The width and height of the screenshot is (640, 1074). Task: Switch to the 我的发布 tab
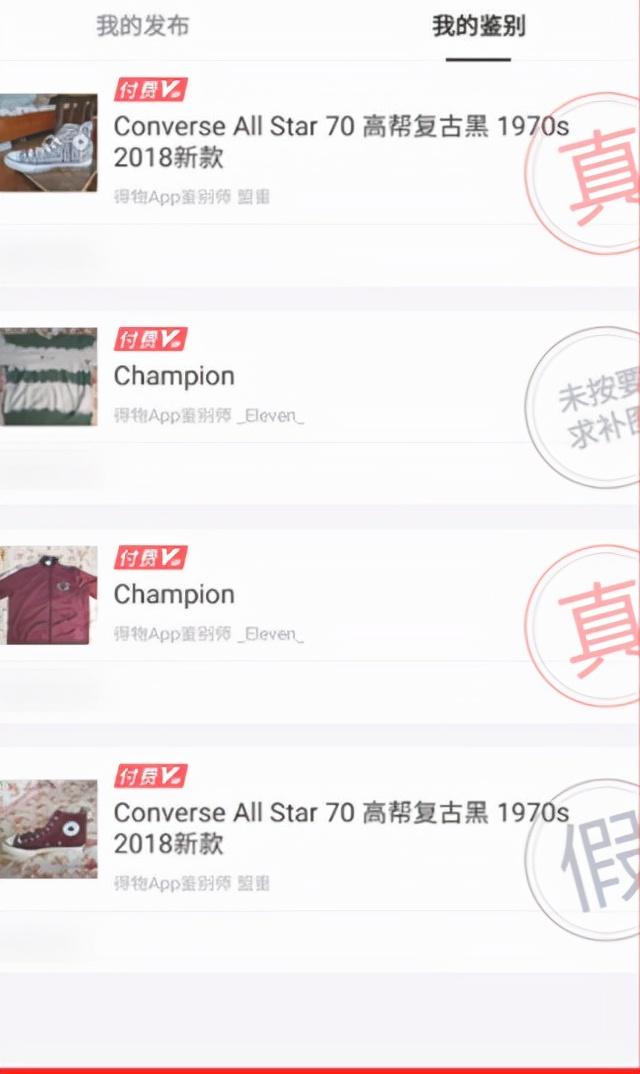[x=142, y=27]
